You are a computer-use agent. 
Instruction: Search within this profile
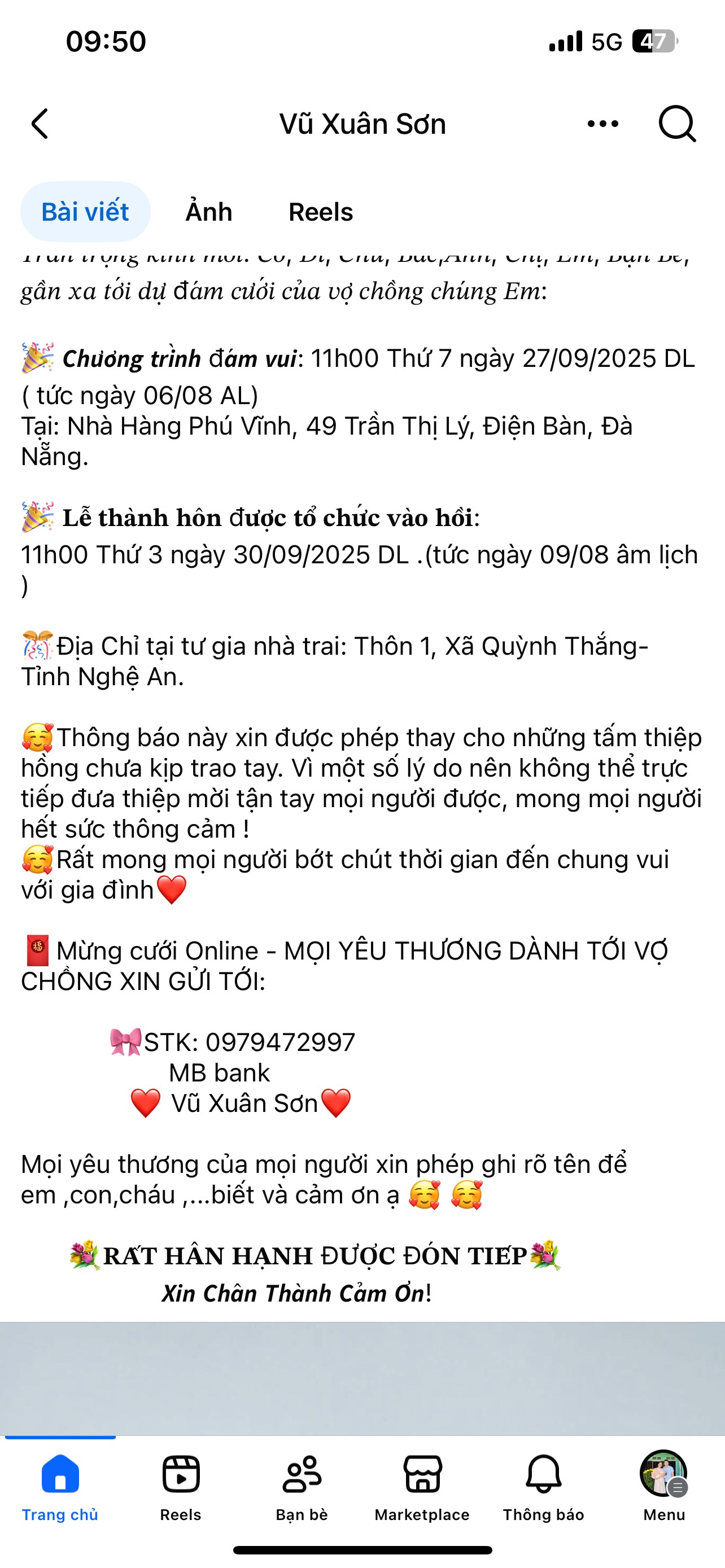677,124
